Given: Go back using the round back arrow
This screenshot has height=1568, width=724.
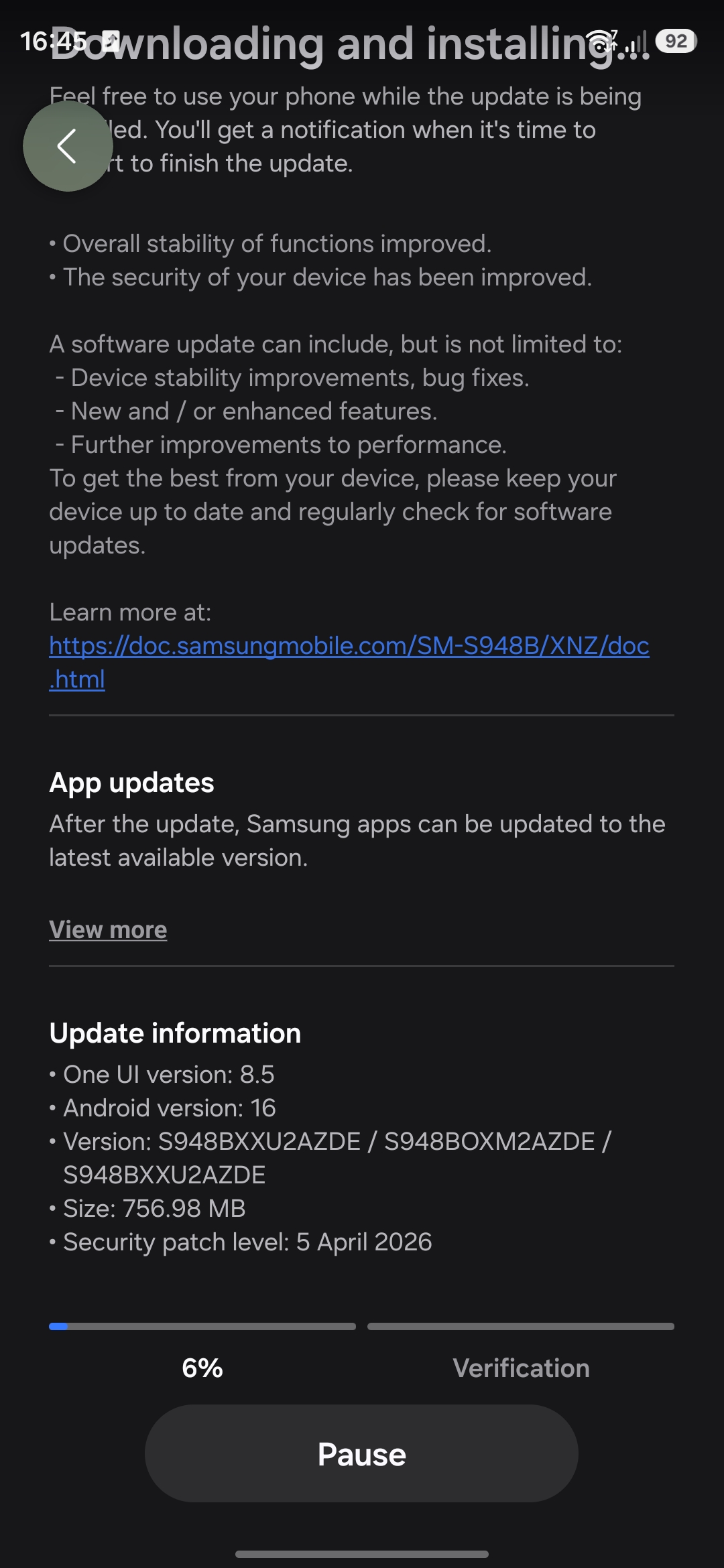Looking at the screenshot, I should [68, 146].
